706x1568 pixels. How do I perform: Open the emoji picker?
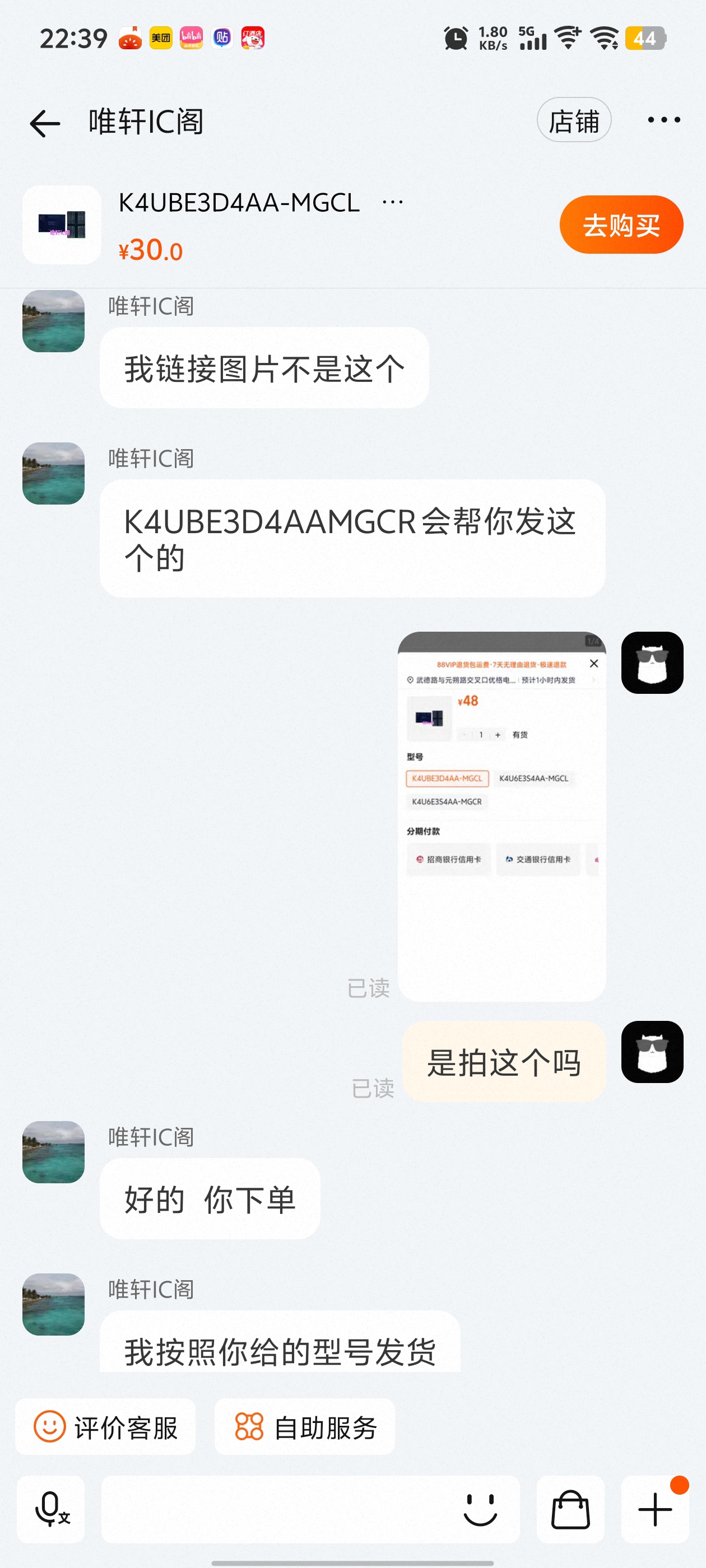[x=480, y=1509]
